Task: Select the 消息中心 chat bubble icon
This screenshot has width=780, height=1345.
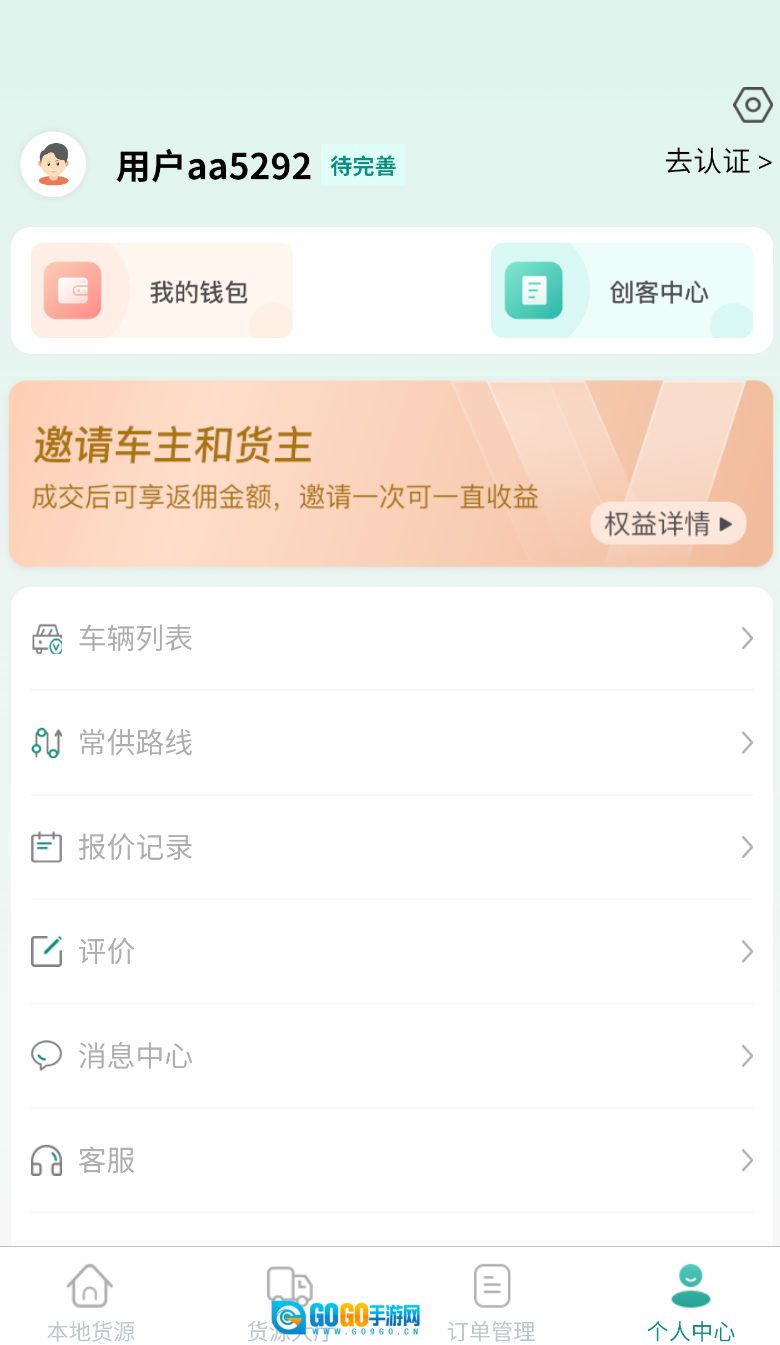Action: 46,1056
